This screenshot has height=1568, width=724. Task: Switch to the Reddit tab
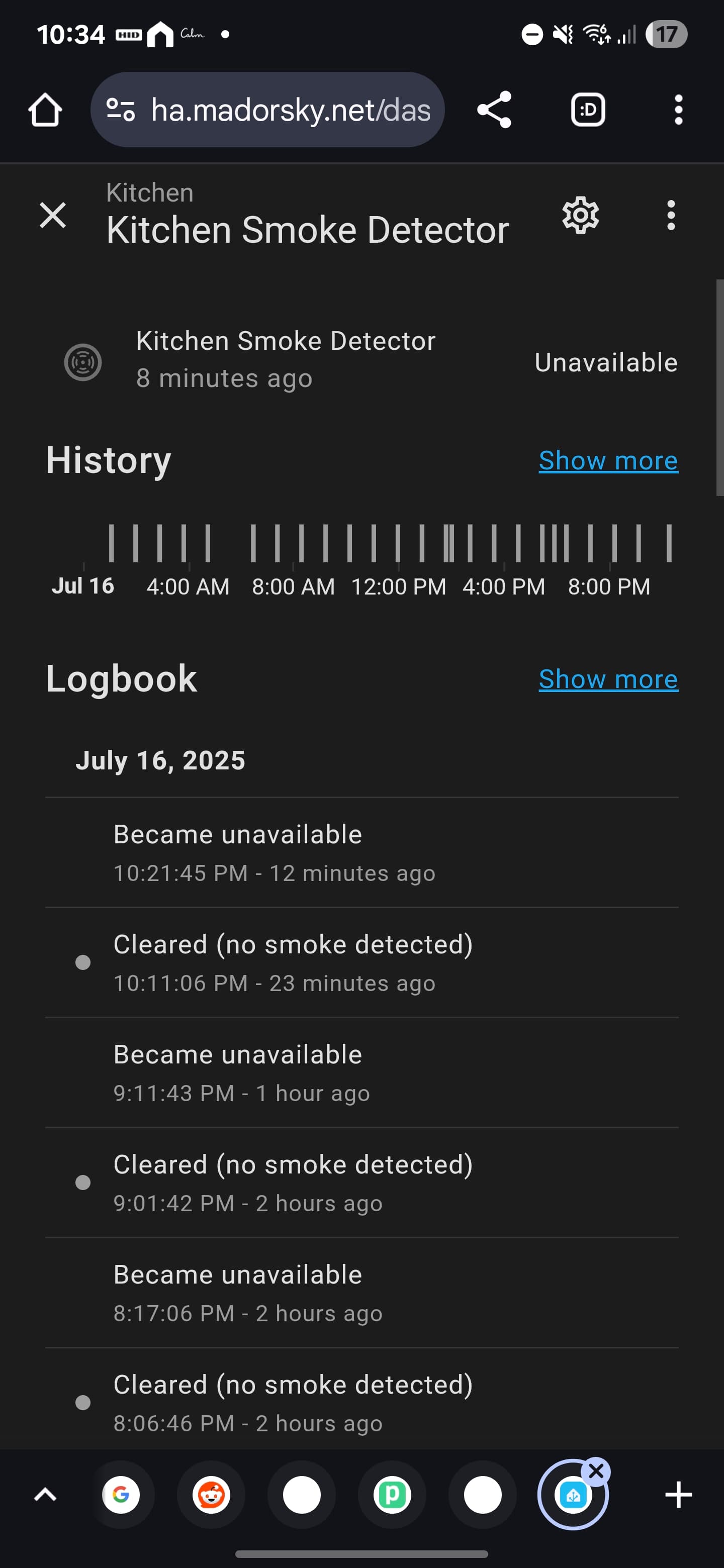(211, 1494)
